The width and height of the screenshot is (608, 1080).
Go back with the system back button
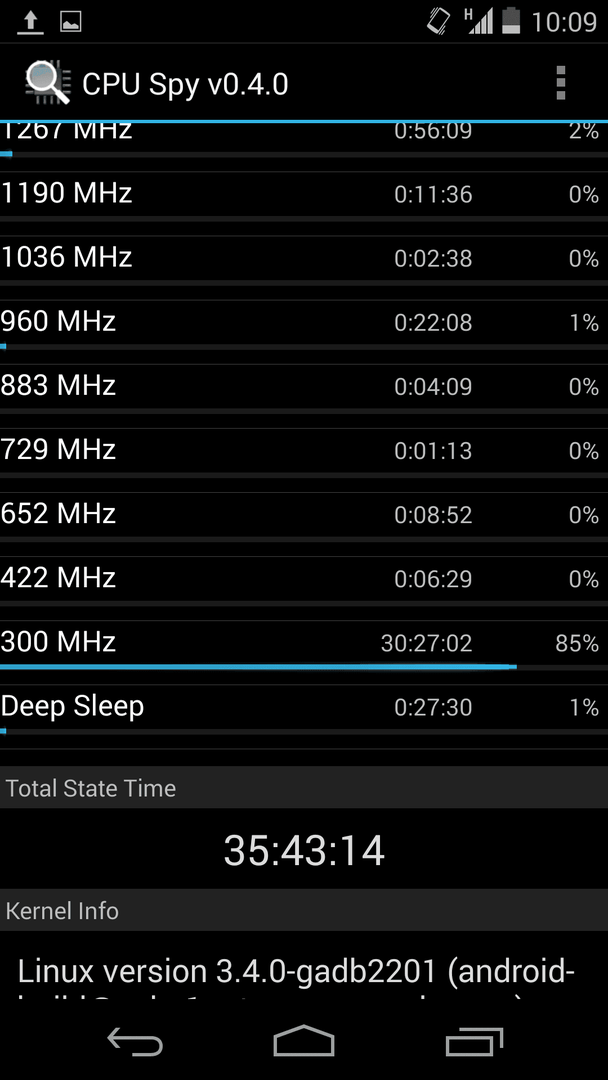(x=135, y=1041)
